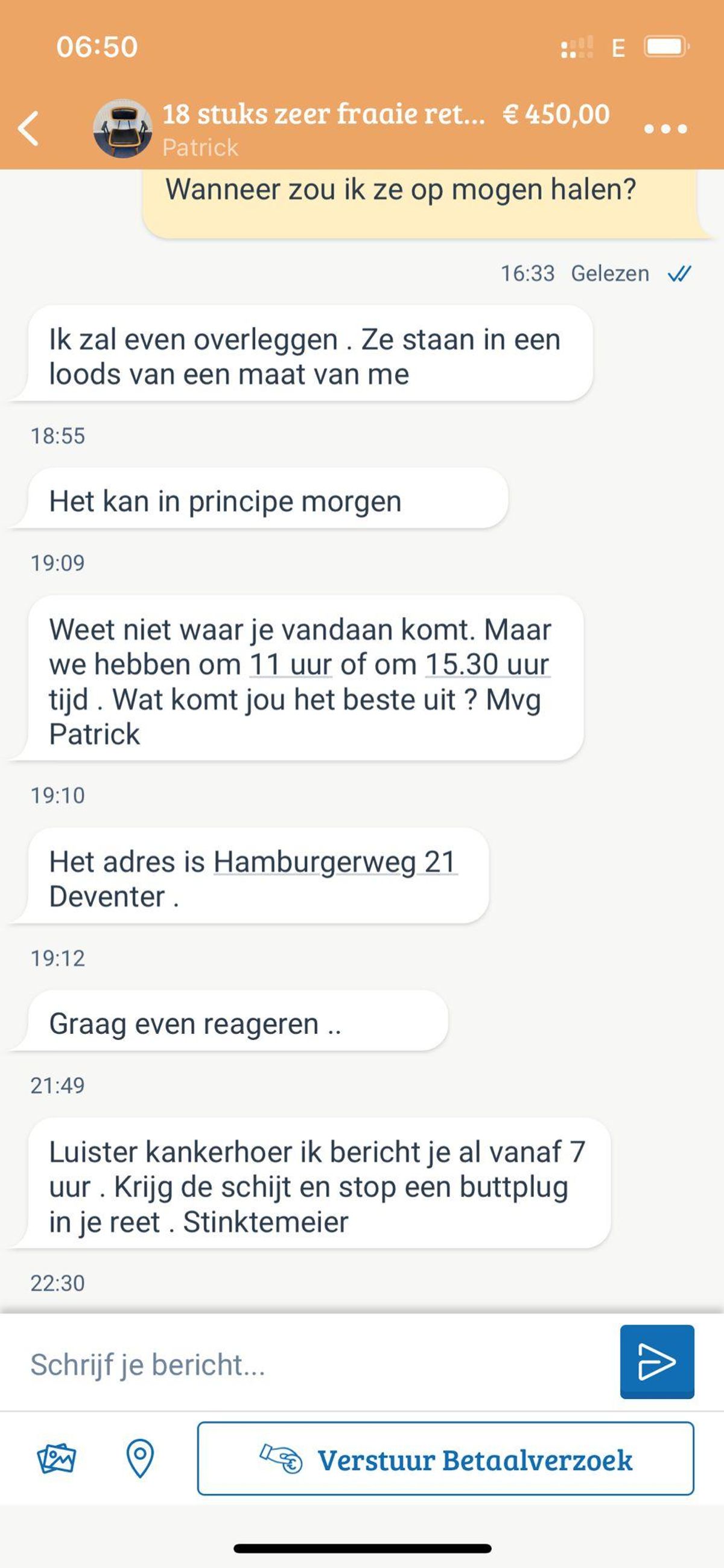
Task: Tap the Hamburgerweg 21 address link
Action: click(335, 862)
